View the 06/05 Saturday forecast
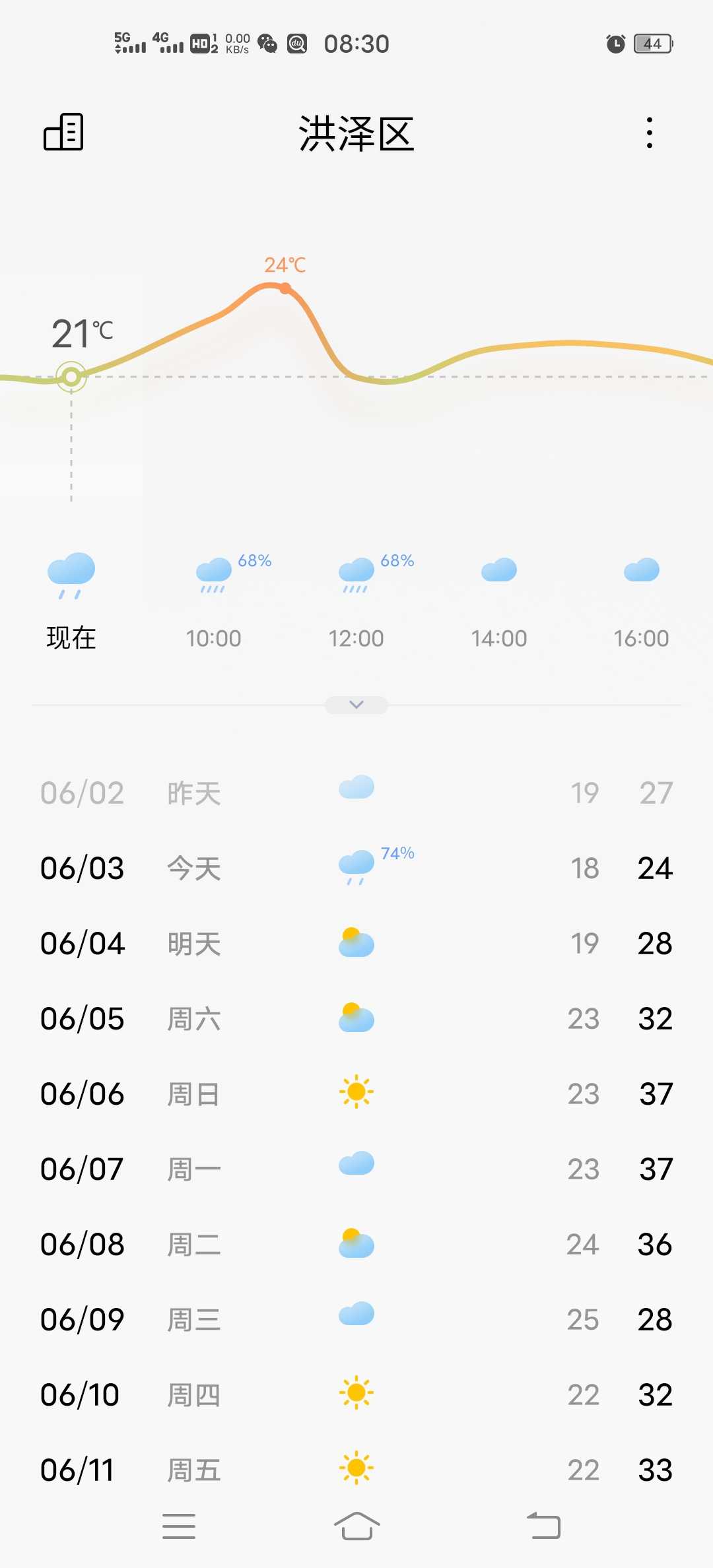Image resolution: width=713 pixels, height=1568 pixels. click(356, 1018)
